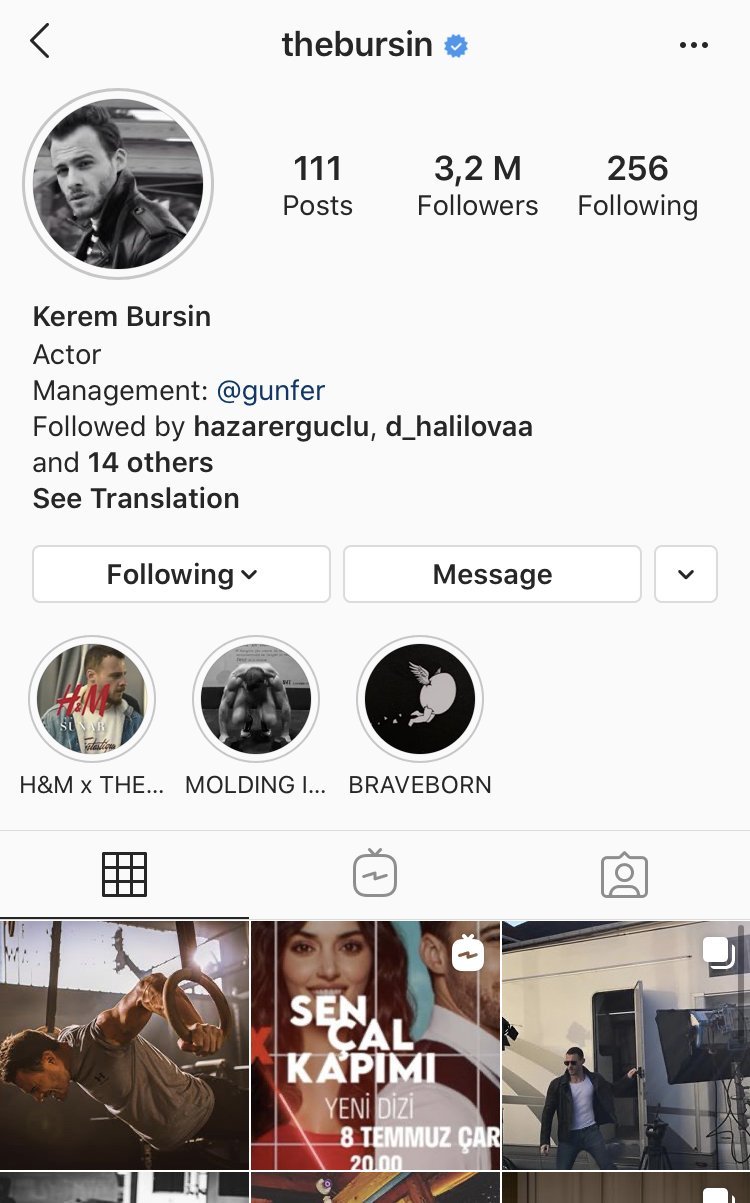This screenshot has width=750, height=1203.
Task: View the 256 following list
Action: (637, 185)
